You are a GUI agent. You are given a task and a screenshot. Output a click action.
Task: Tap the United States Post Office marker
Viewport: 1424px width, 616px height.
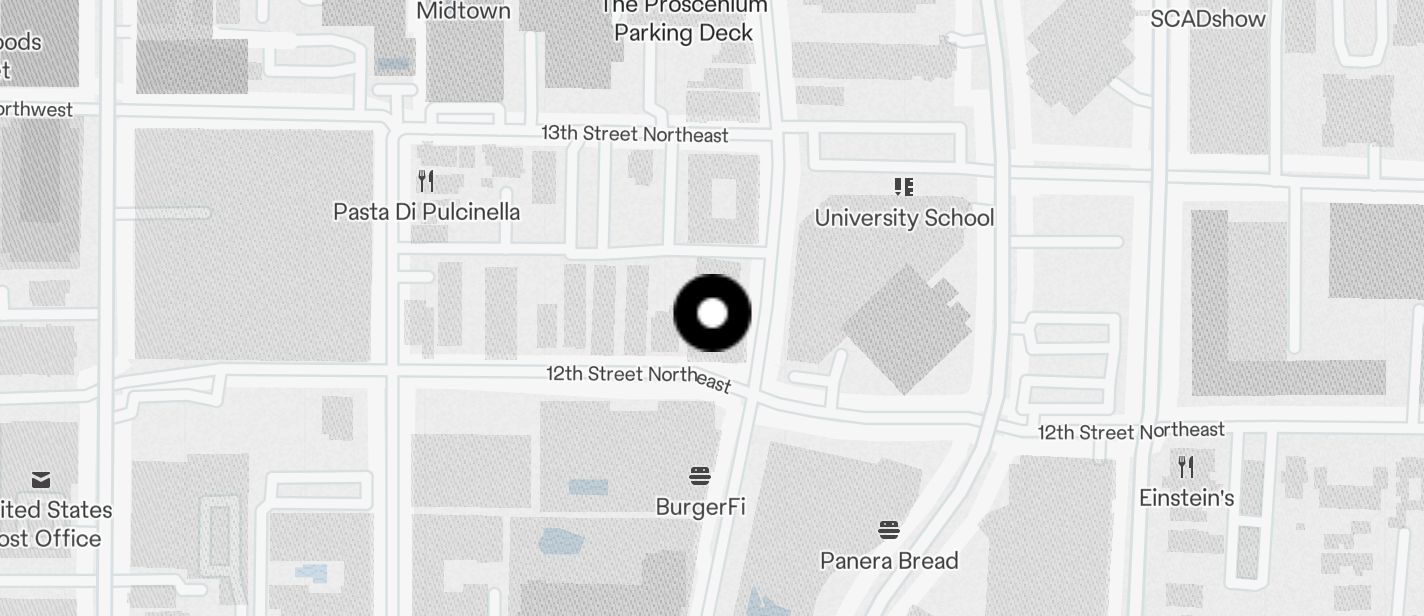41,480
